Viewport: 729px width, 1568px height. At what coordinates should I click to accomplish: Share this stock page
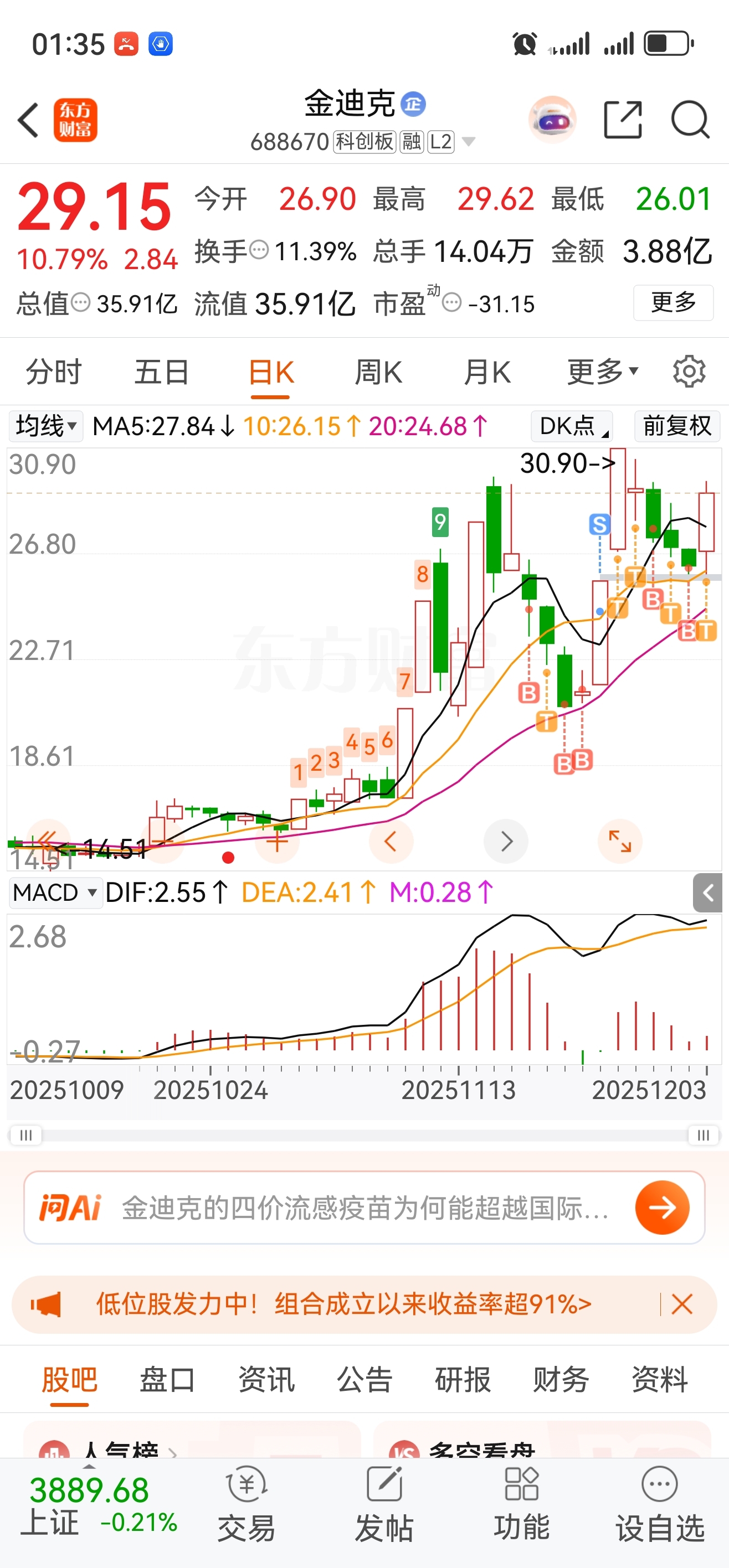[623, 120]
